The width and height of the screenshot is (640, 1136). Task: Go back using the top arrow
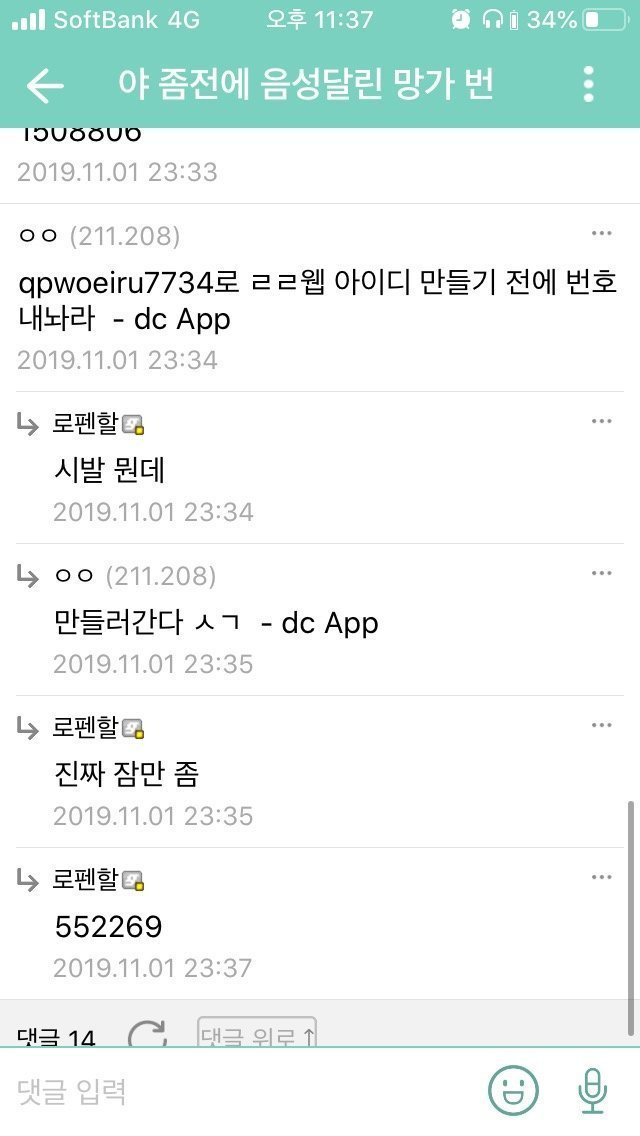(45, 86)
